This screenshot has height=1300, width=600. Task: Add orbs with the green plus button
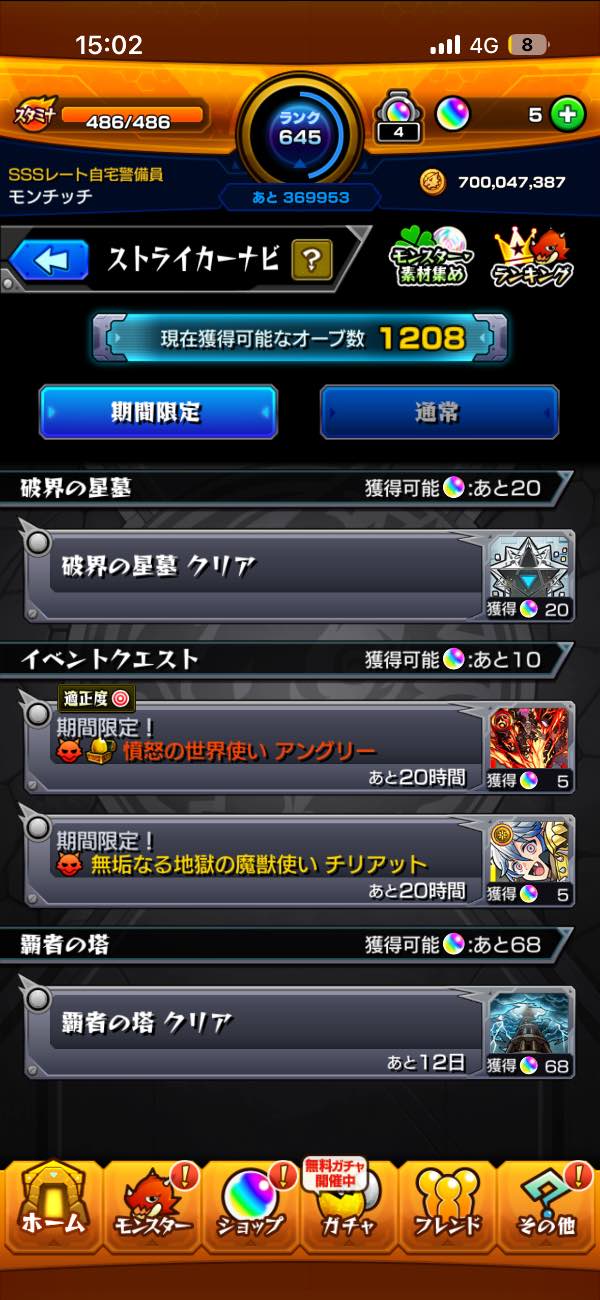point(567,115)
